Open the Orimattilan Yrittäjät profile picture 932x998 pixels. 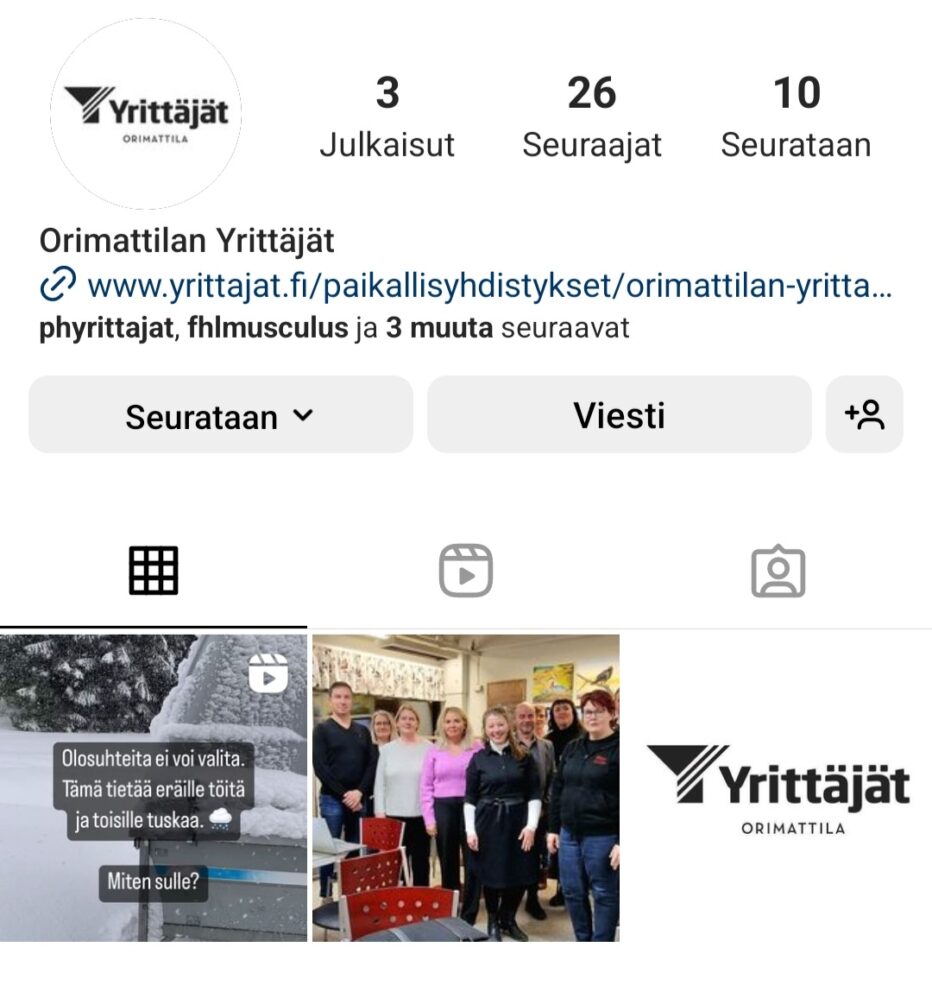pos(146,114)
